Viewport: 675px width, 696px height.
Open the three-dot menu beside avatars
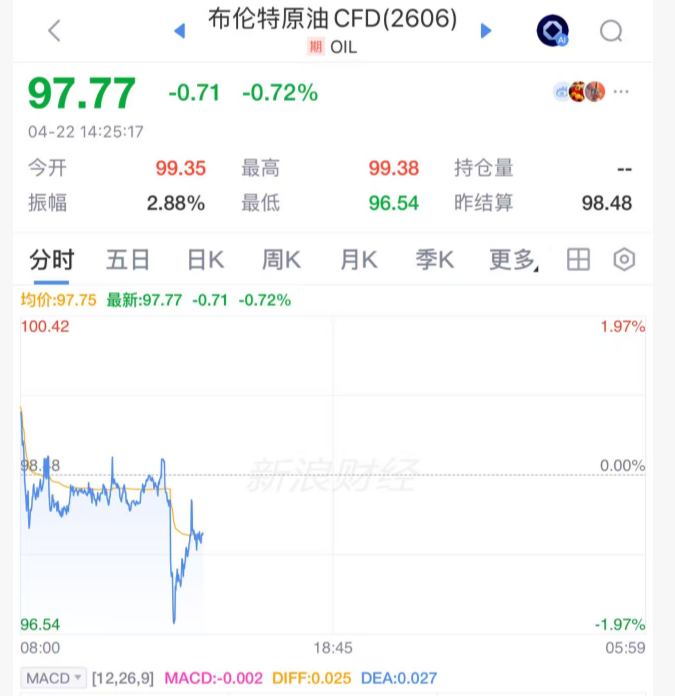[x=622, y=92]
